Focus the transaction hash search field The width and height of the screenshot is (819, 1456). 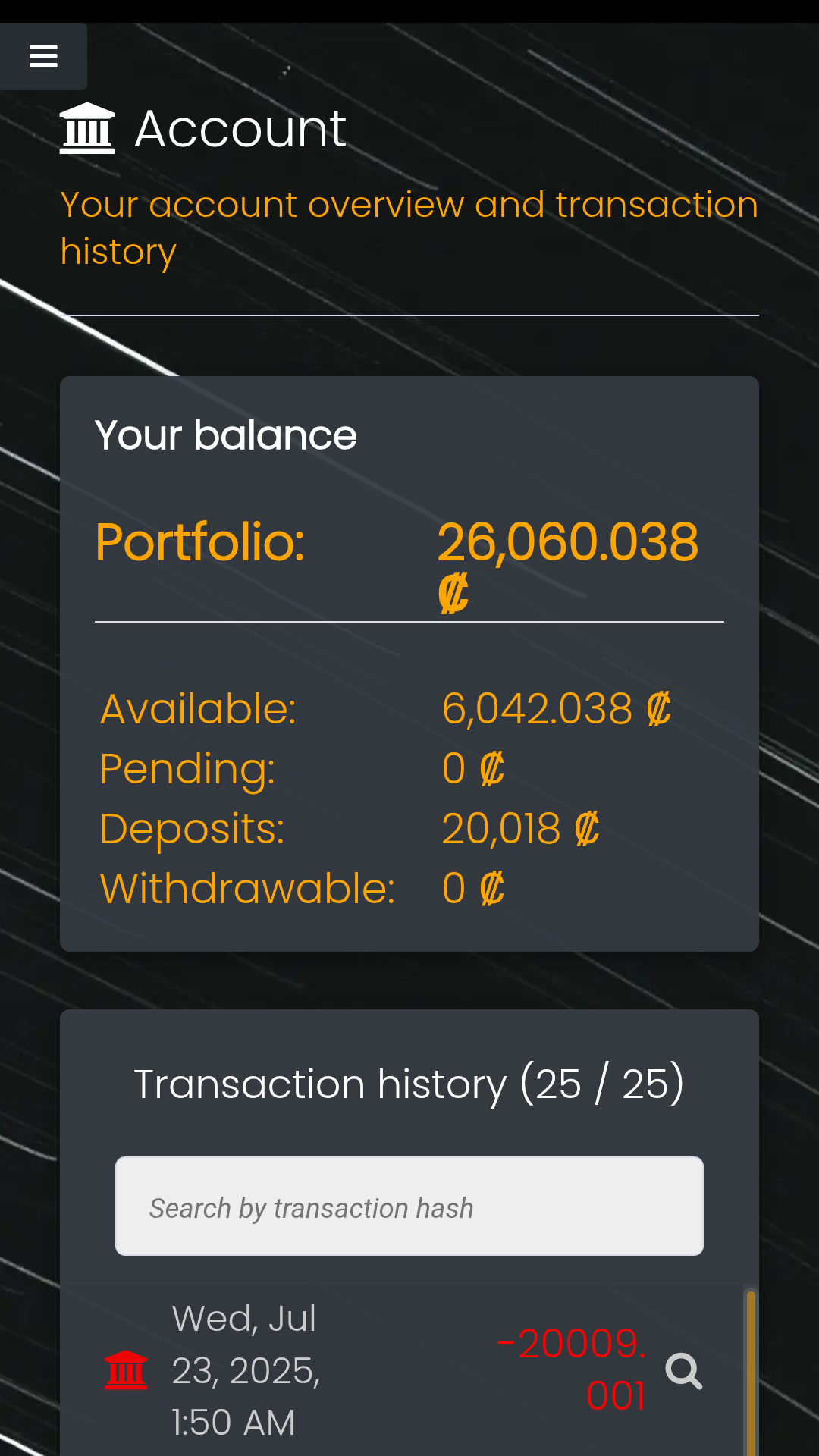[409, 1206]
